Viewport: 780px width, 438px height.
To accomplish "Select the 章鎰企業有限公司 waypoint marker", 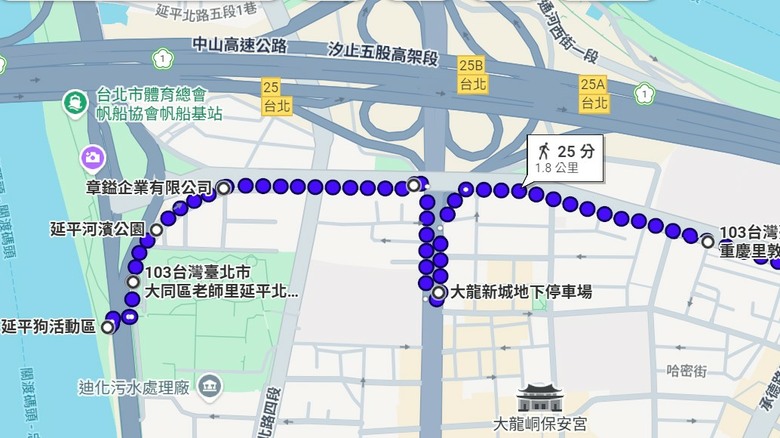I will [x=224, y=188].
